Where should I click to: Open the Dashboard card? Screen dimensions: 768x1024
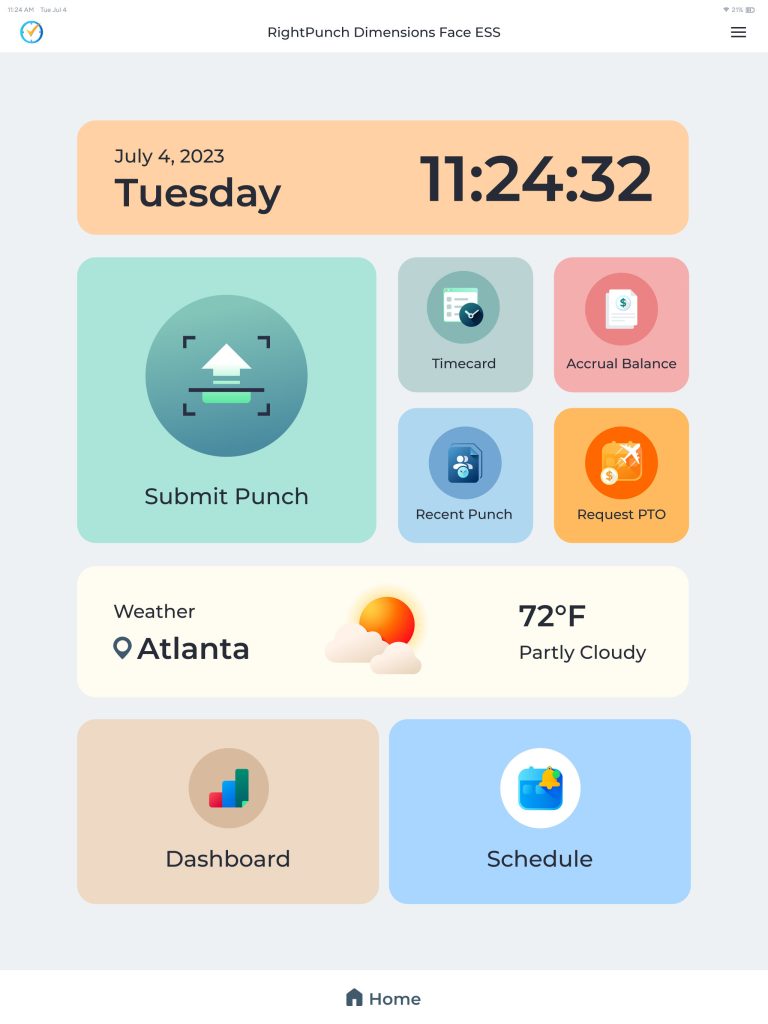coord(228,811)
